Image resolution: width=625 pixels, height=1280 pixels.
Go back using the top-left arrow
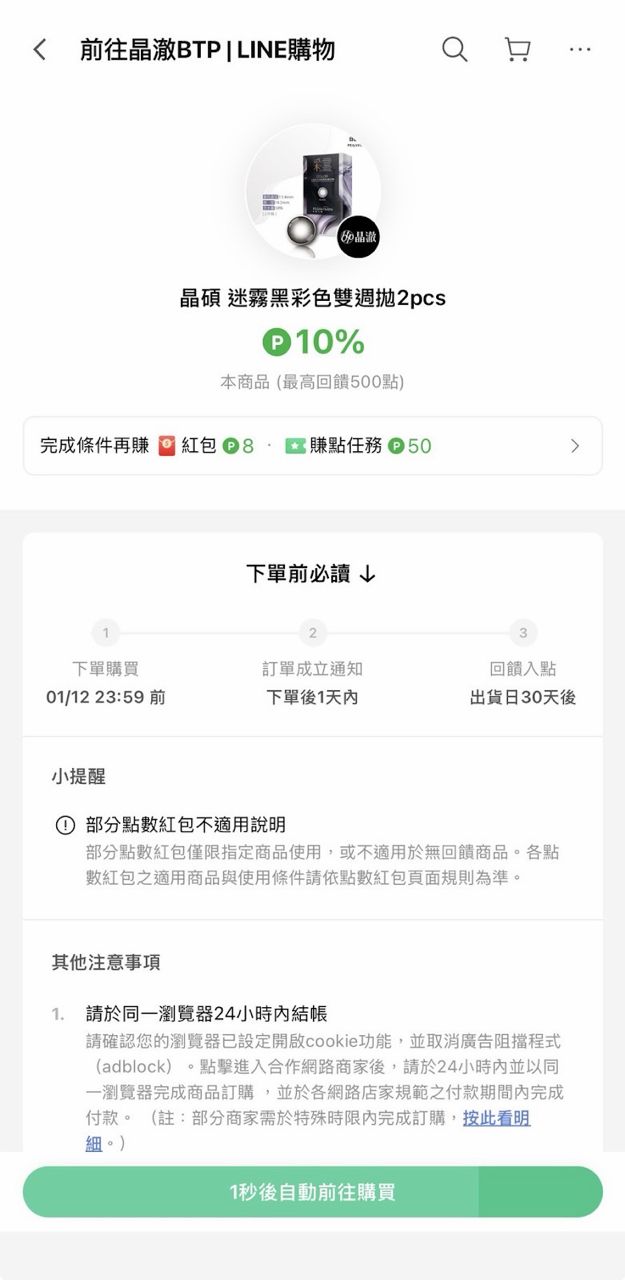pos(40,50)
